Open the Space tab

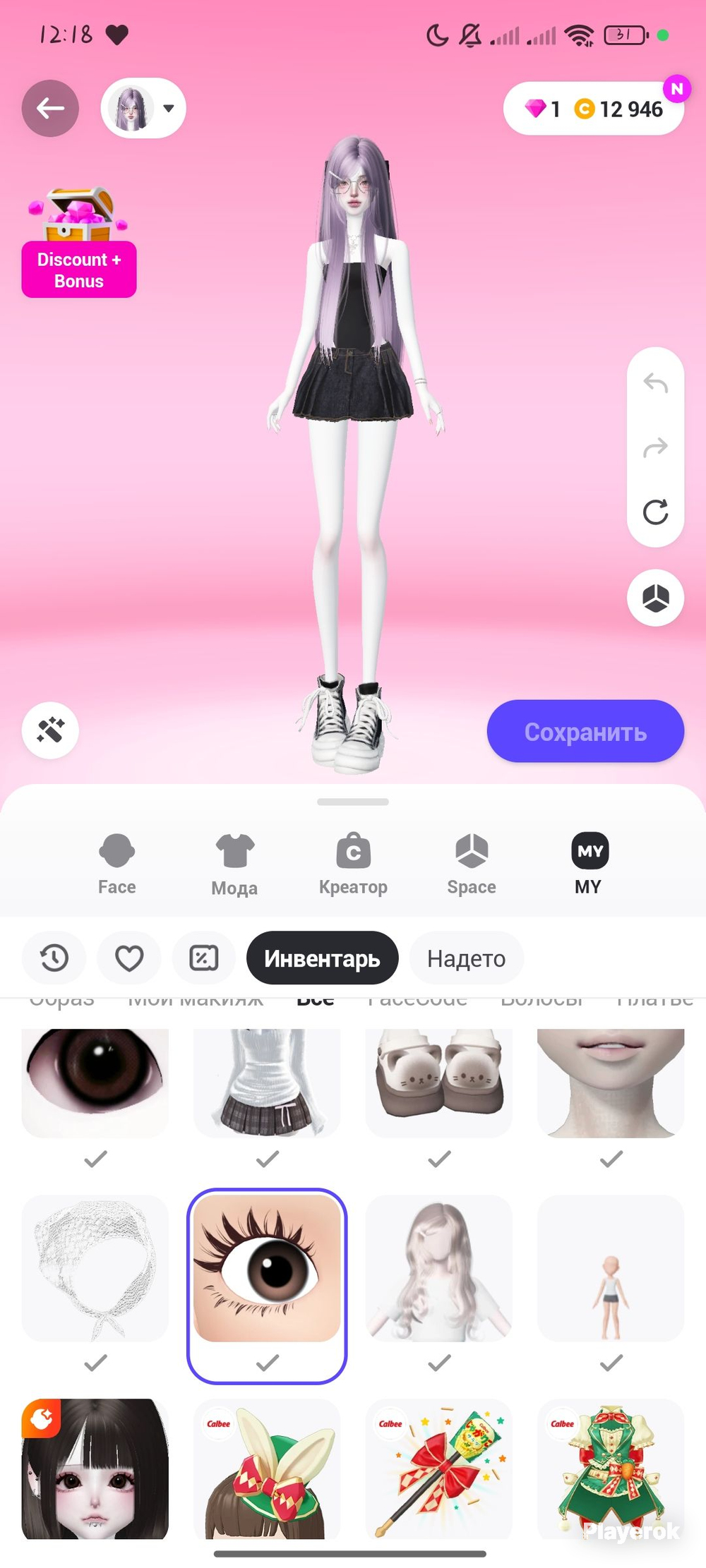[471, 863]
